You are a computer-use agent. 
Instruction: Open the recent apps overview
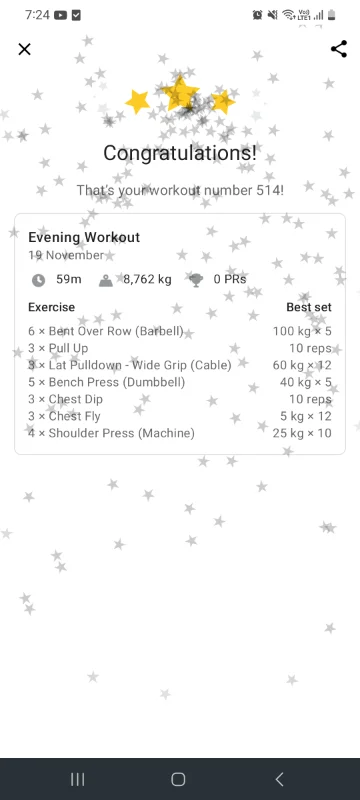point(78,779)
